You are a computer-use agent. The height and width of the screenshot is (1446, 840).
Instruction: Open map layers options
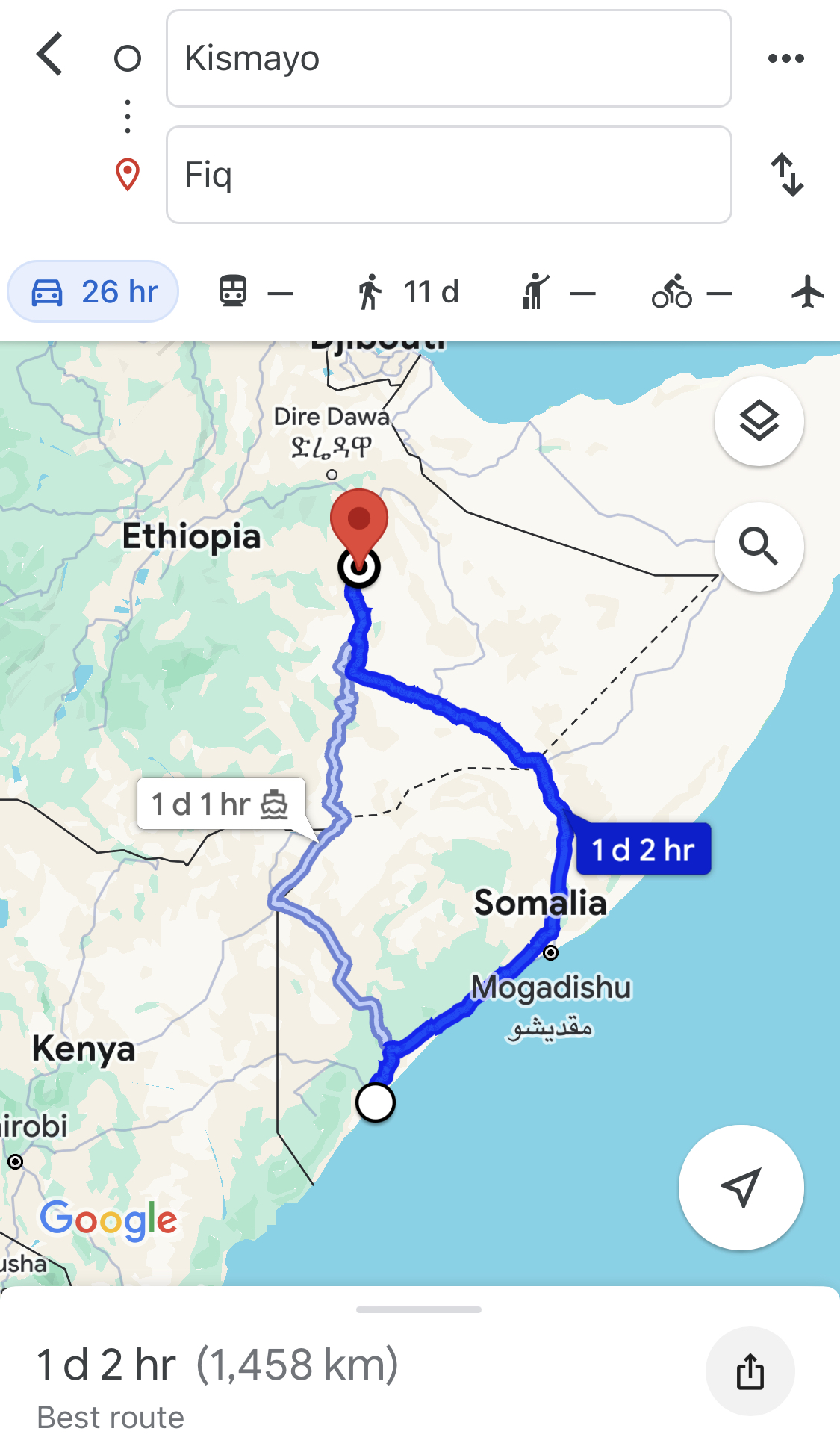tap(759, 421)
